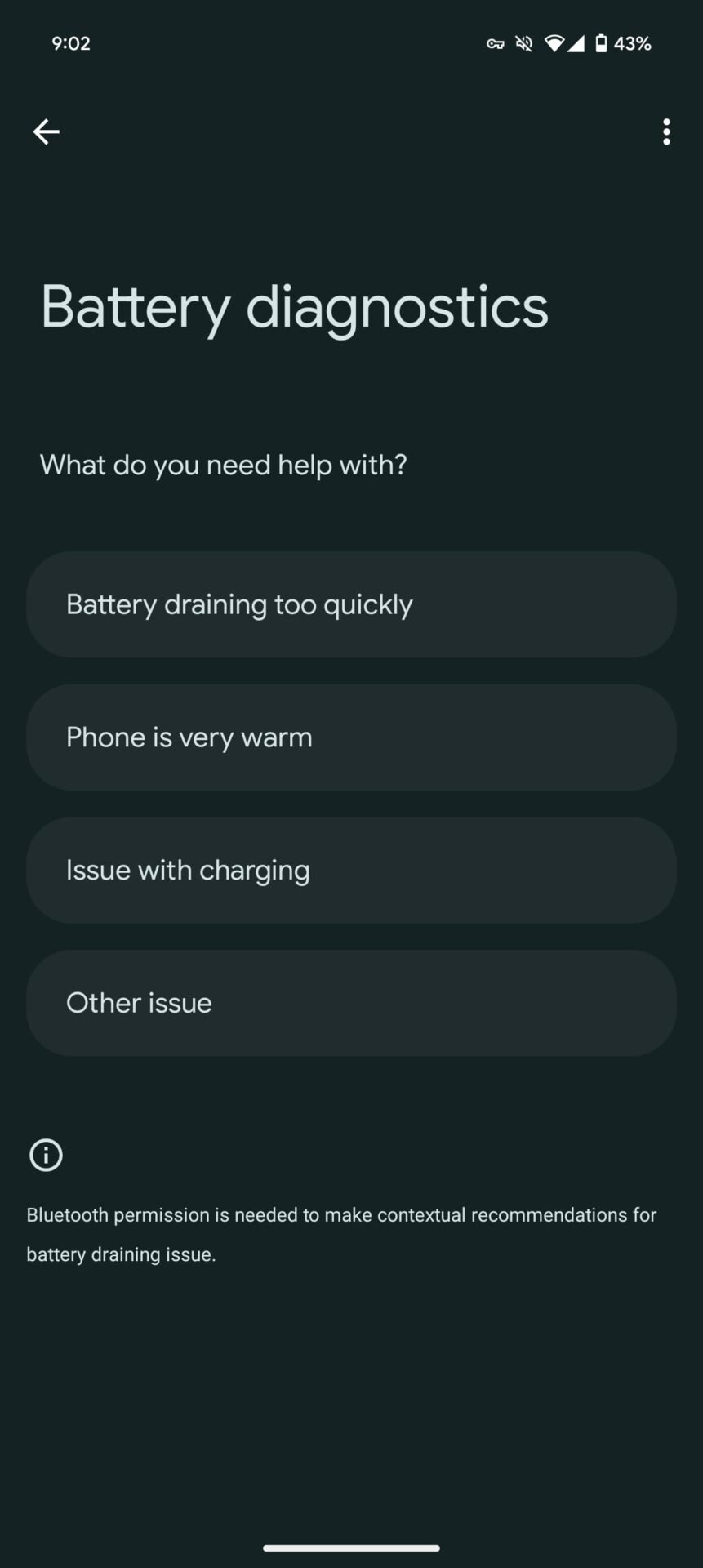Select Battery draining too quickly
The image size is (703, 1568).
tap(351, 604)
